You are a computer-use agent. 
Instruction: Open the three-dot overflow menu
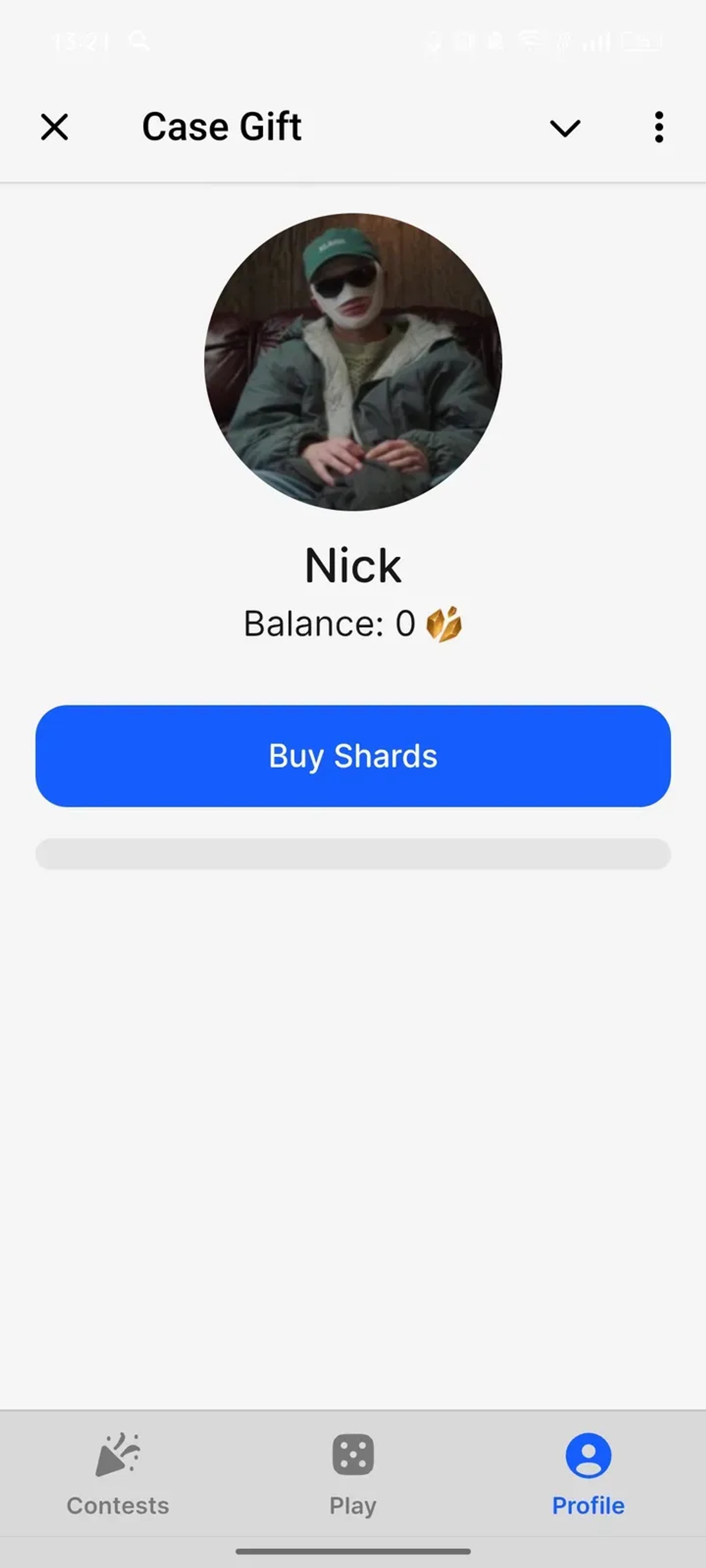coord(658,127)
